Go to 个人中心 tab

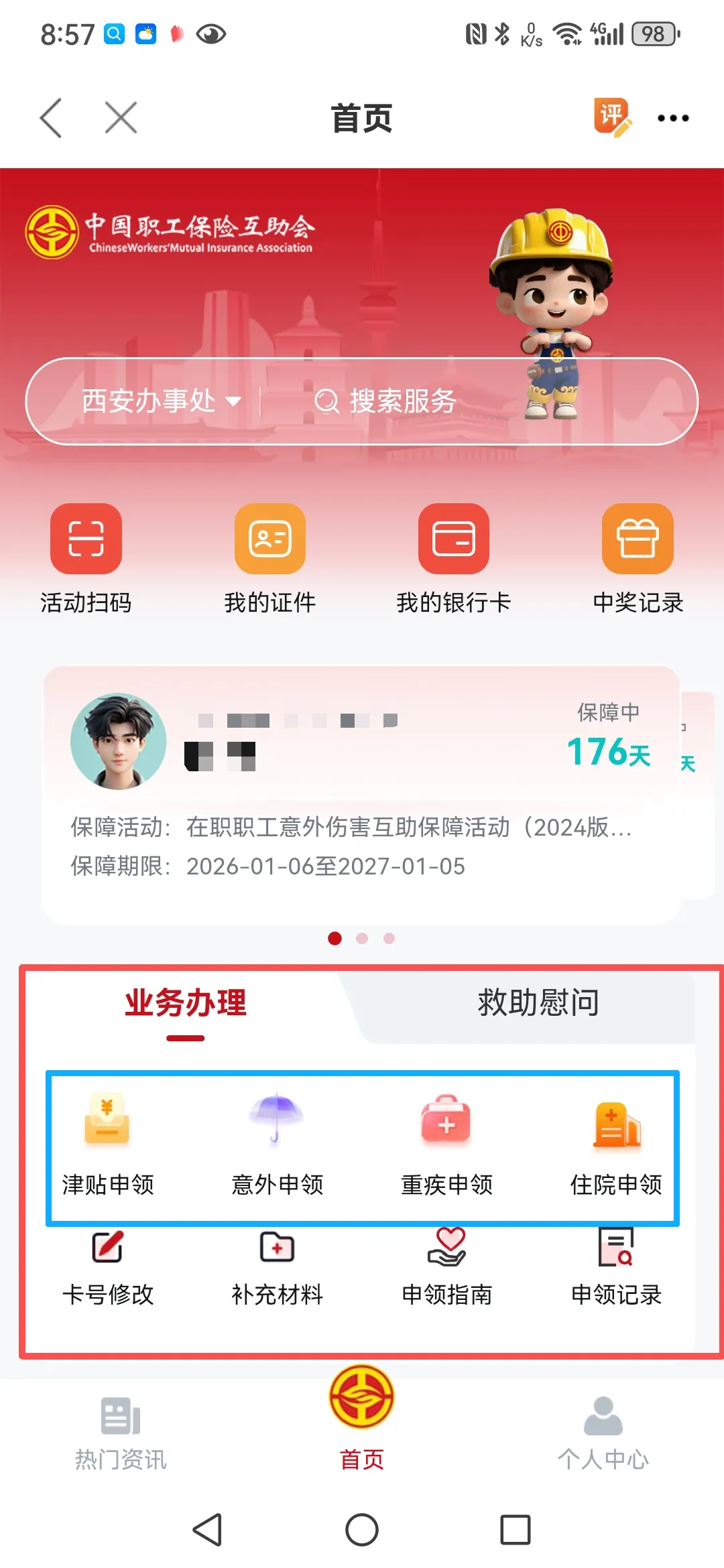[603, 1434]
